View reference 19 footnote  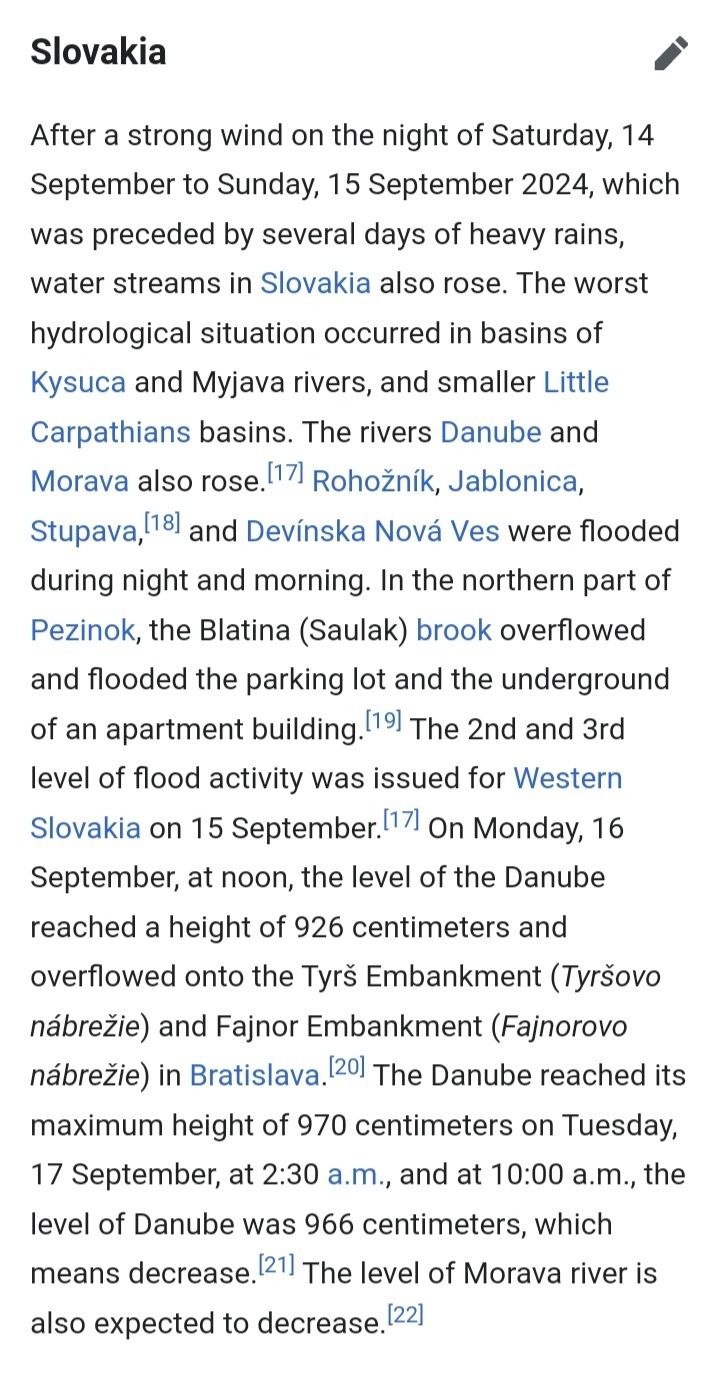[383, 720]
